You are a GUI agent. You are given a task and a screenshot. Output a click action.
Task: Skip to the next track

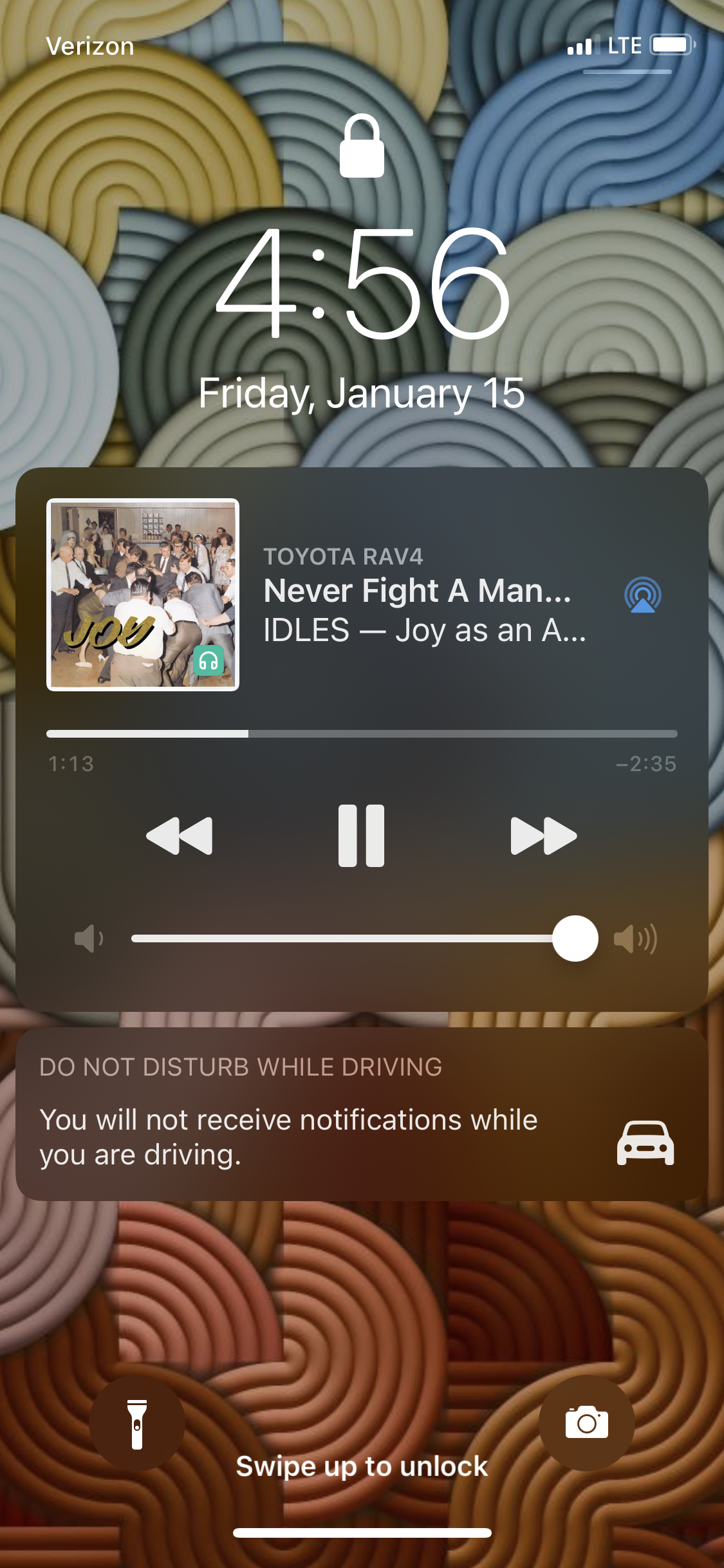543,835
